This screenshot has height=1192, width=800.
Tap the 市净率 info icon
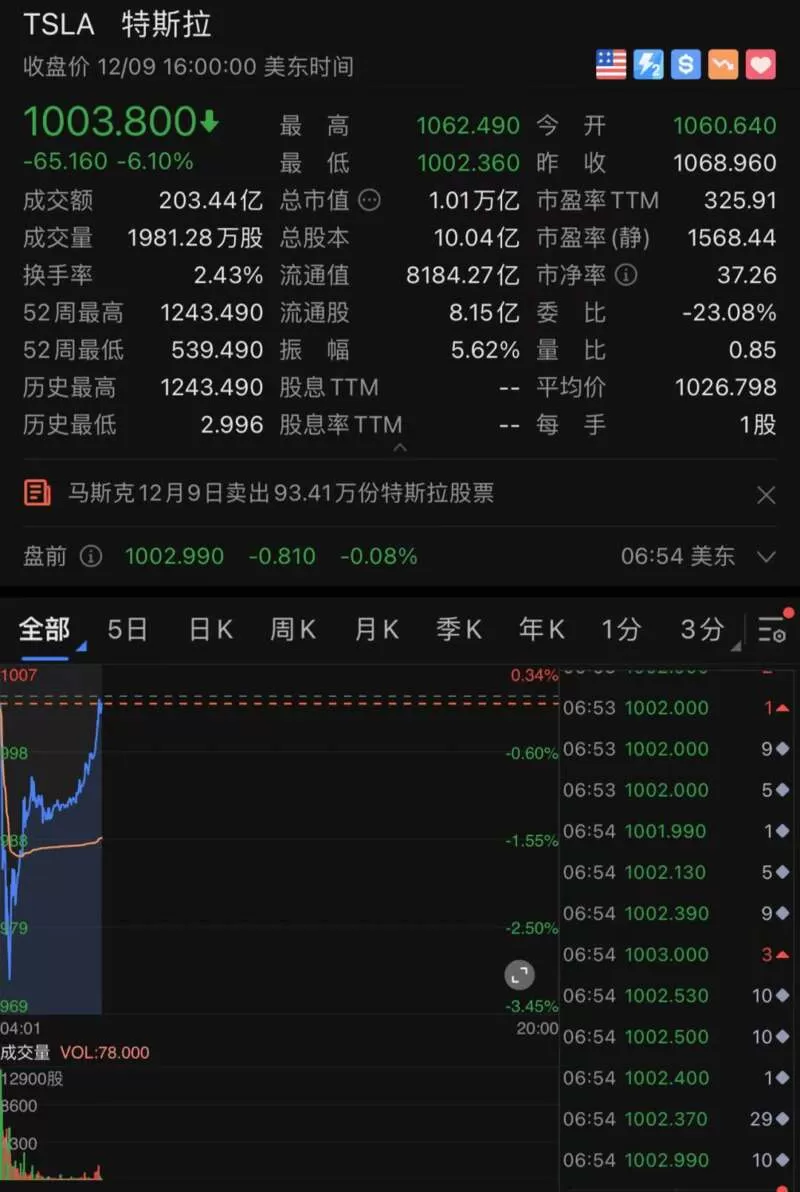pos(625,274)
